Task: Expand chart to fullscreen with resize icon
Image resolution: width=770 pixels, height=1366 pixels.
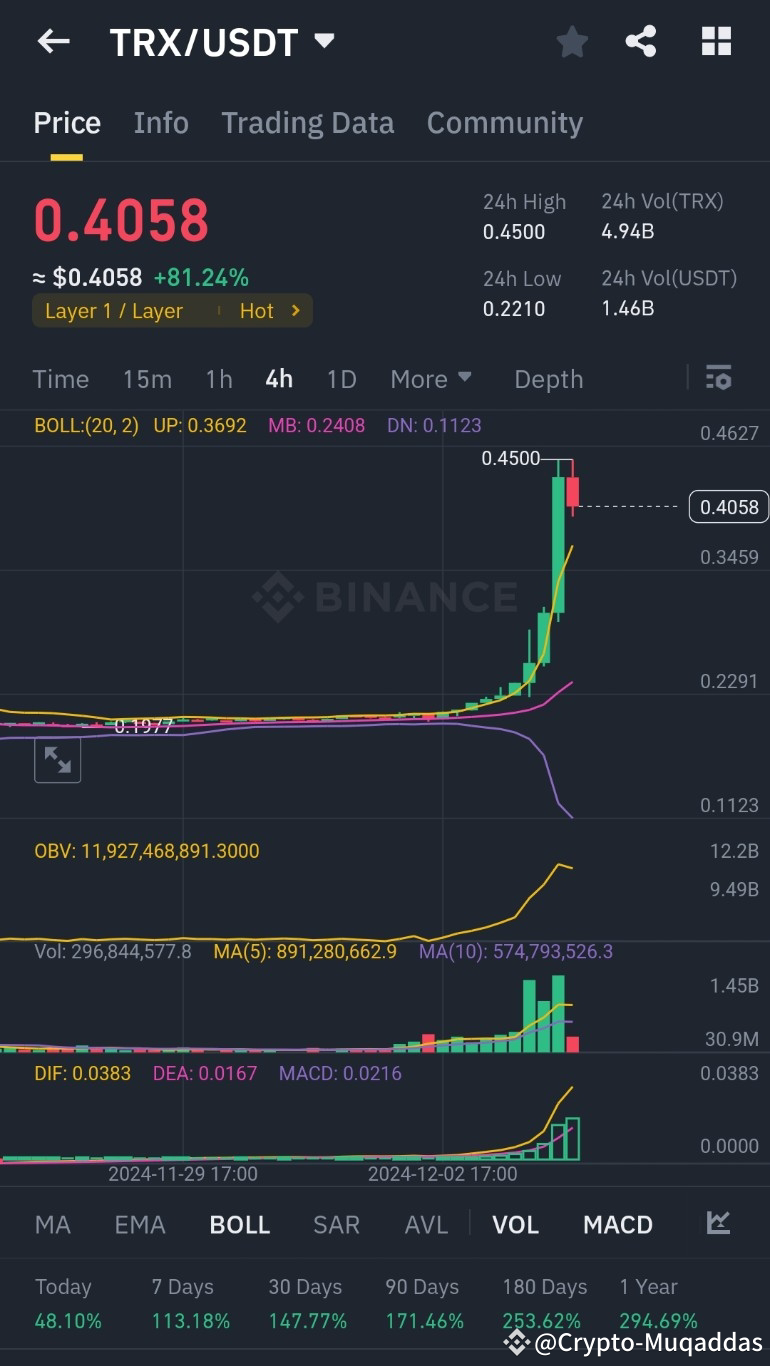Action: (x=57, y=760)
